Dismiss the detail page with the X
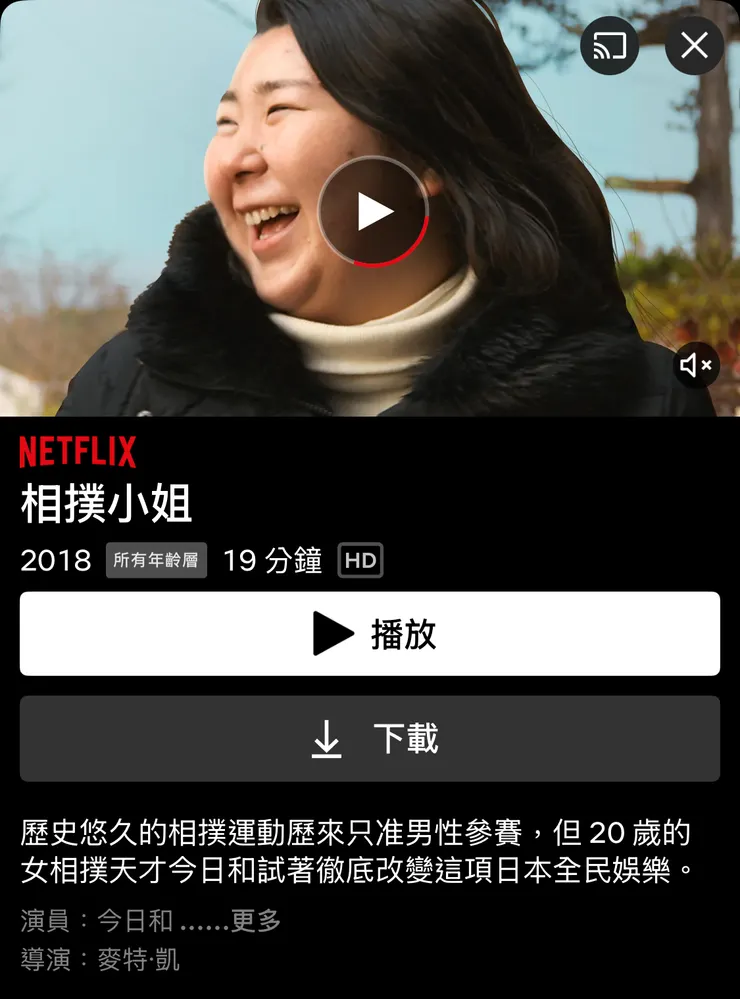 click(x=694, y=45)
